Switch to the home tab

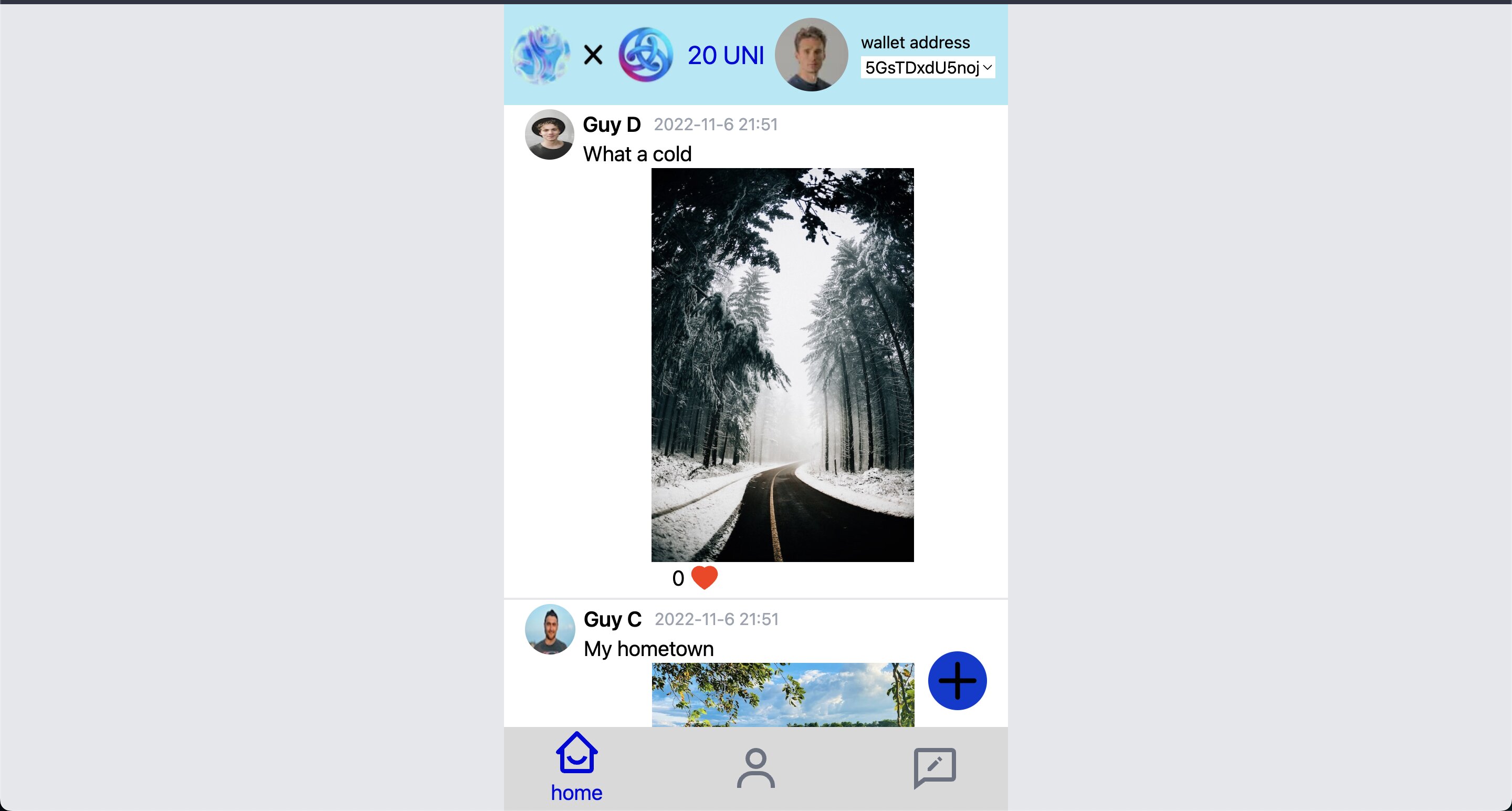(576, 767)
